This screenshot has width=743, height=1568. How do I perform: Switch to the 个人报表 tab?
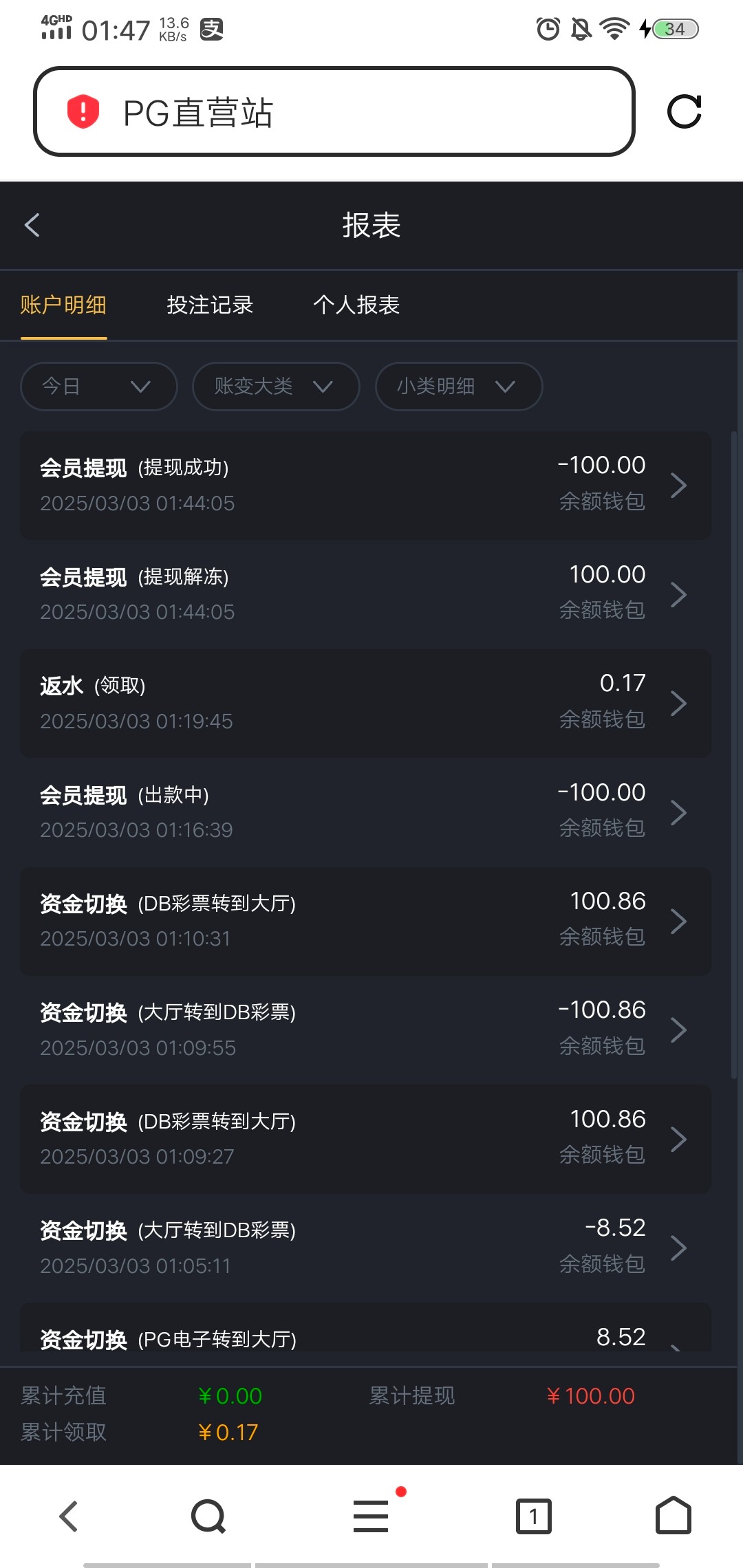tap(356, 305)
